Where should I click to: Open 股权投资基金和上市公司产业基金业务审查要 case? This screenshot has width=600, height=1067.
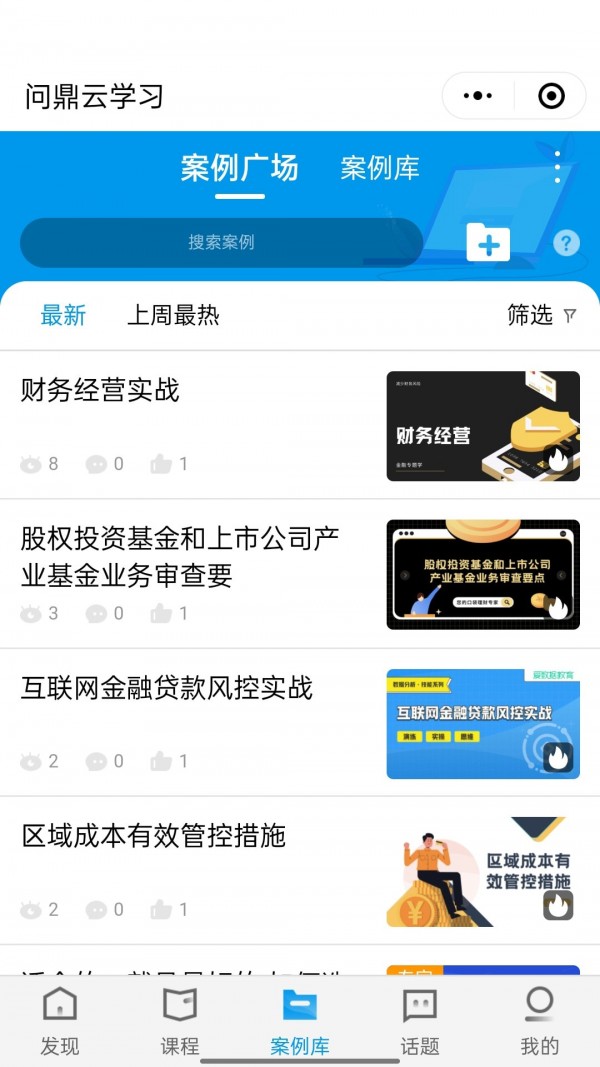[x=180, y=556]
